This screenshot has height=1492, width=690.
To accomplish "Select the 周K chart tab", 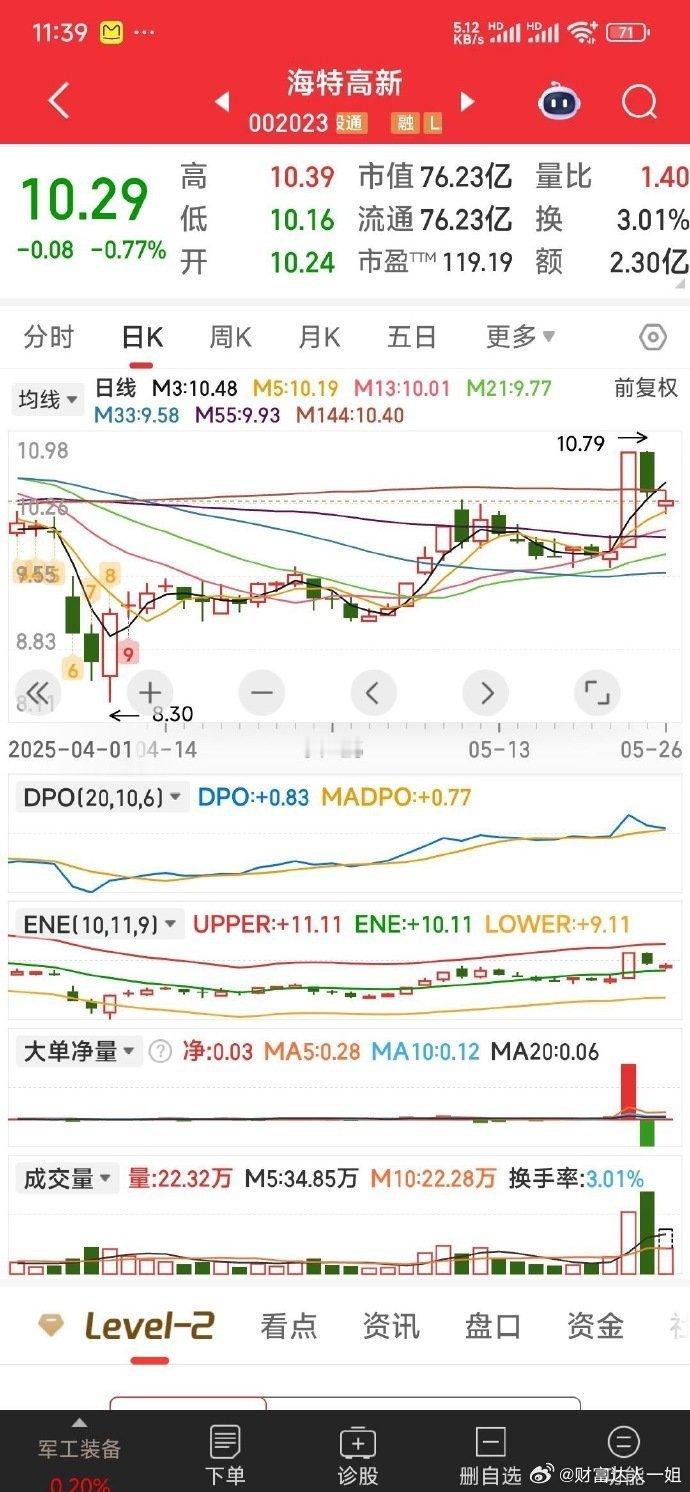I will [230, 337].
